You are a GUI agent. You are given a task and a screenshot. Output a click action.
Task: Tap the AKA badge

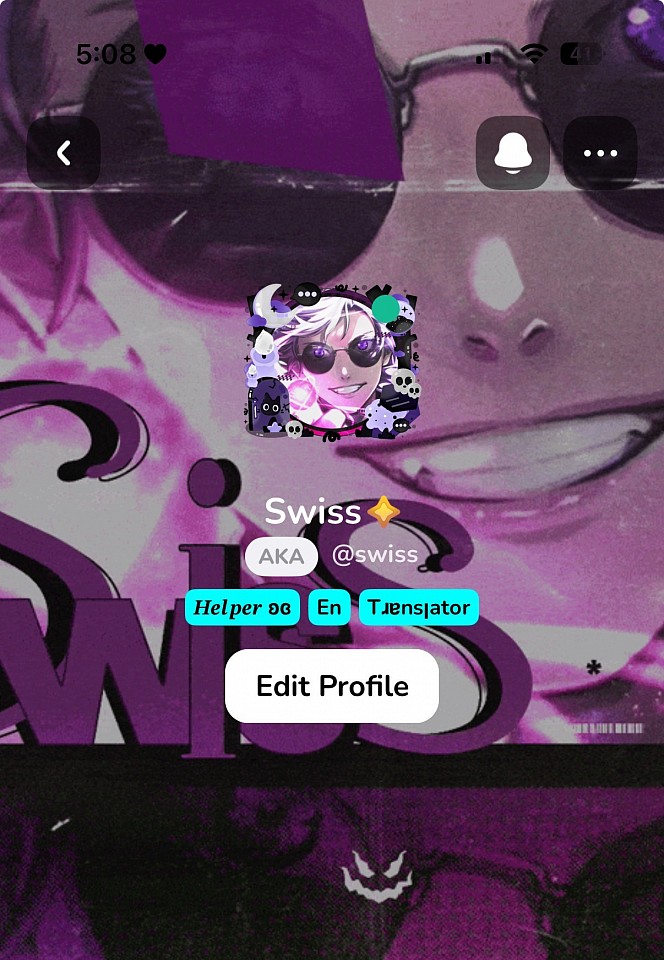(281, 556)
